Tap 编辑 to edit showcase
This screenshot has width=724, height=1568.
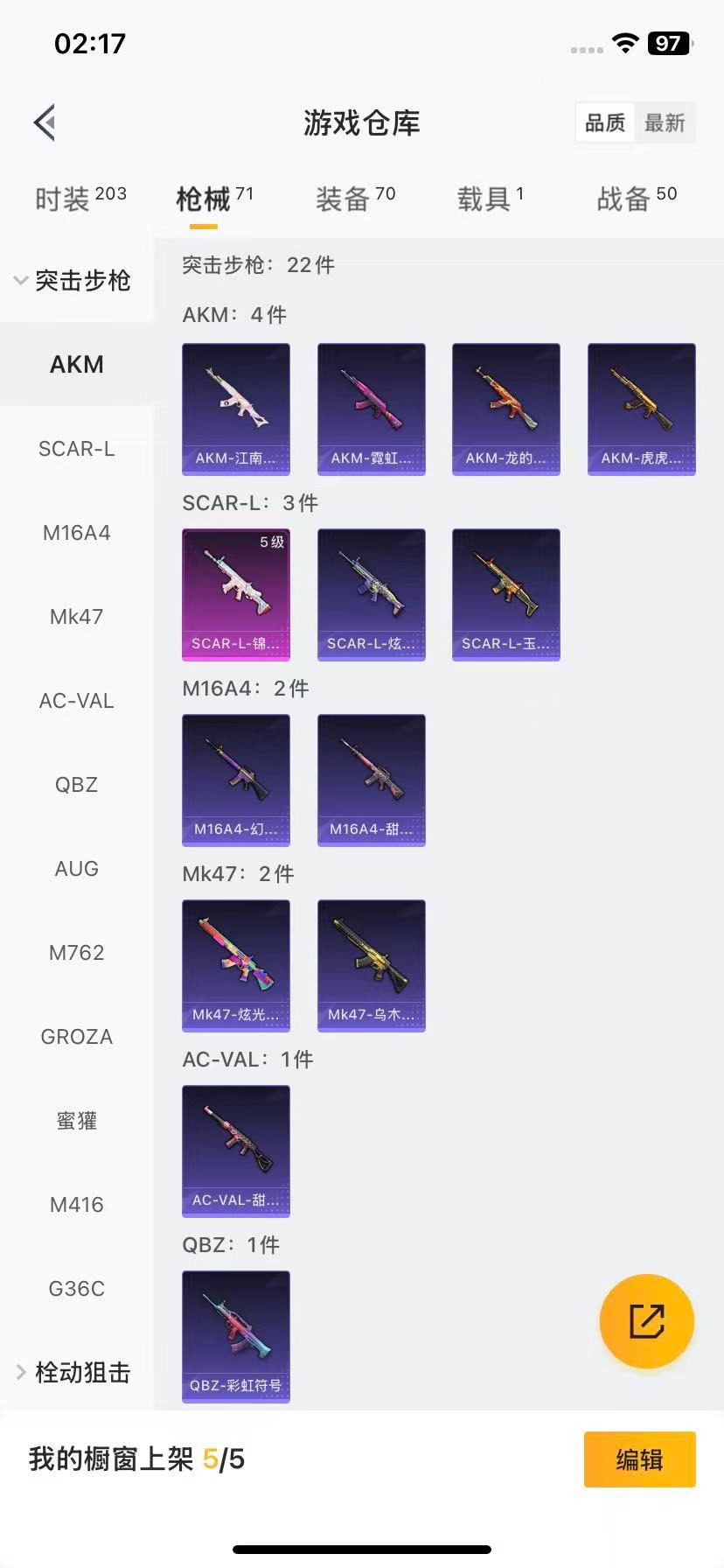tap(639, 1459)
